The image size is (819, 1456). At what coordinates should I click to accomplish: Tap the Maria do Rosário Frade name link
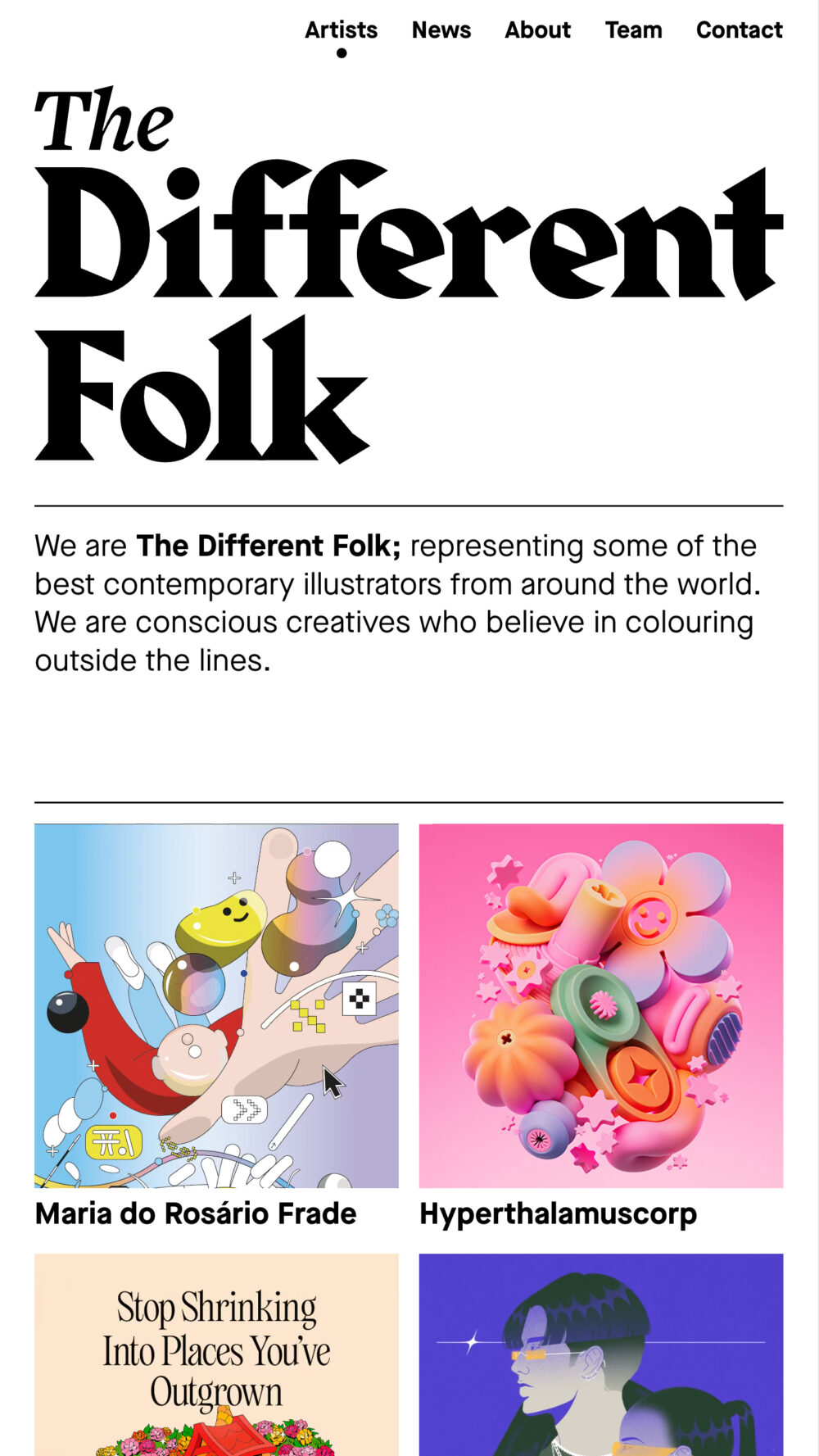point(196,1213)
